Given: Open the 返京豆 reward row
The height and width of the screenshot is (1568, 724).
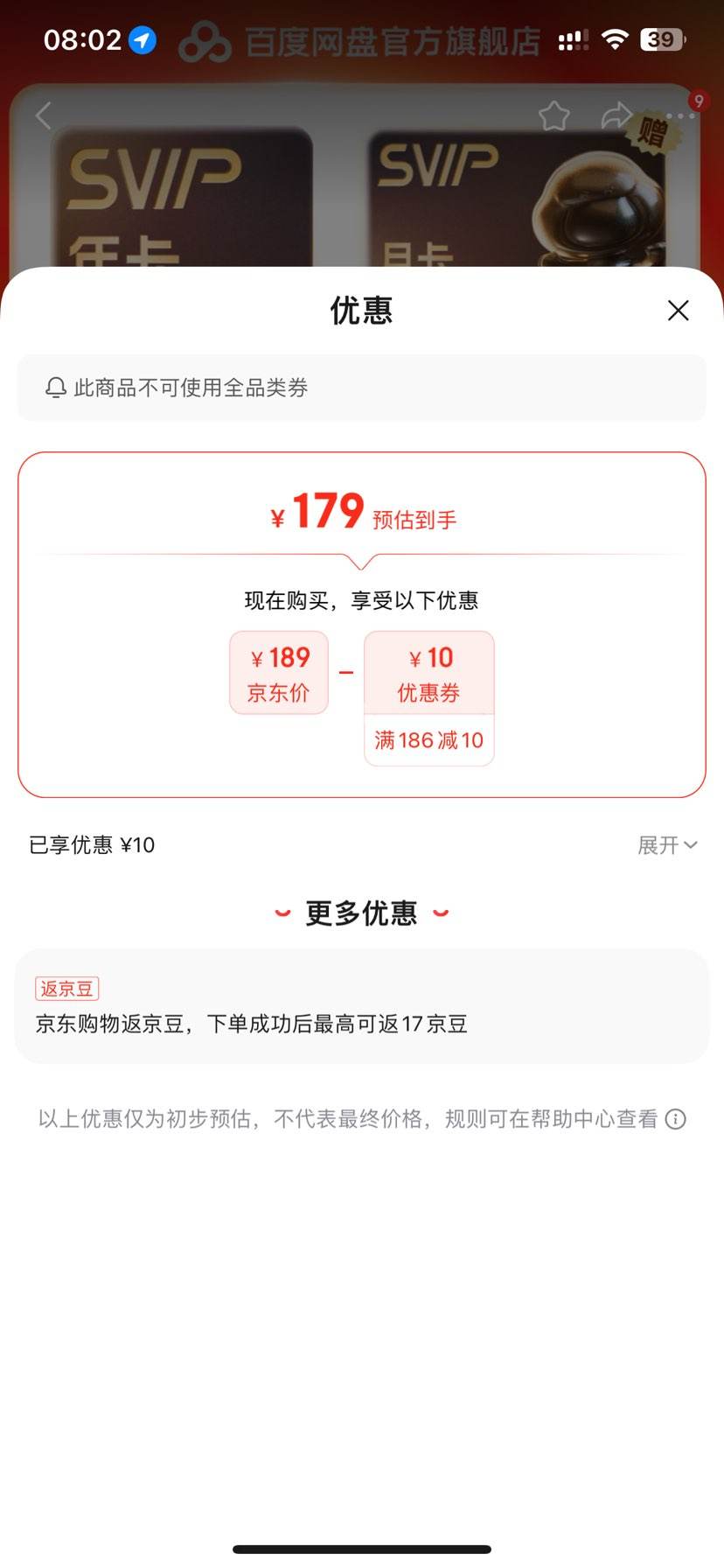Looking at the screenshot, I should [x=361, y=1006].
